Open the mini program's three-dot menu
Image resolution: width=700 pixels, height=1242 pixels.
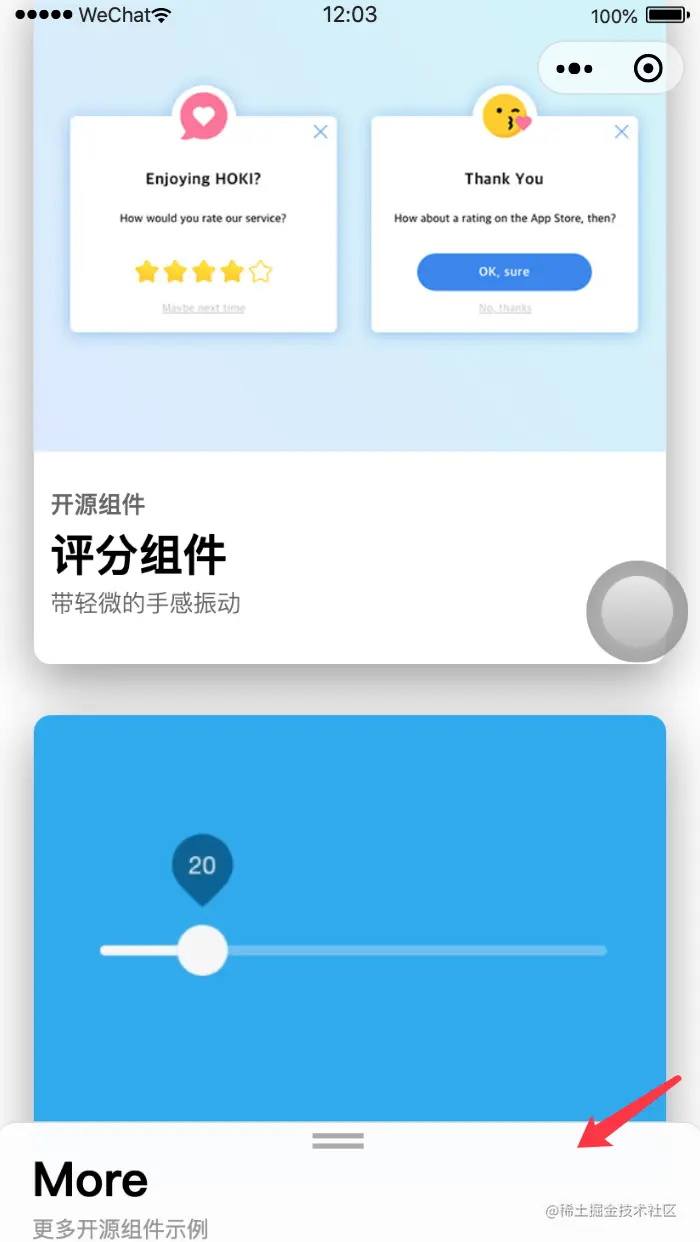(x=575, y=69)
